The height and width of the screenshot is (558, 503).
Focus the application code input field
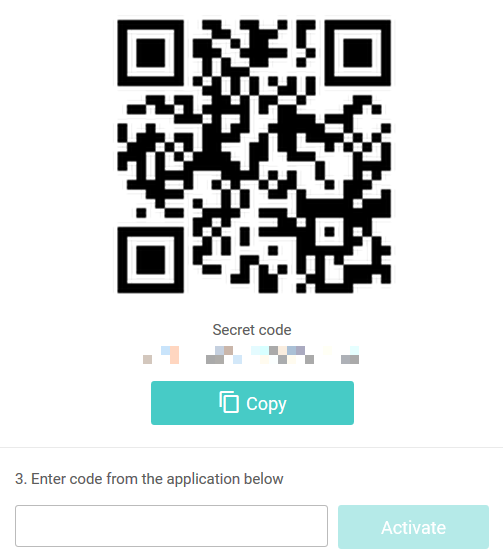click(171, 526)
